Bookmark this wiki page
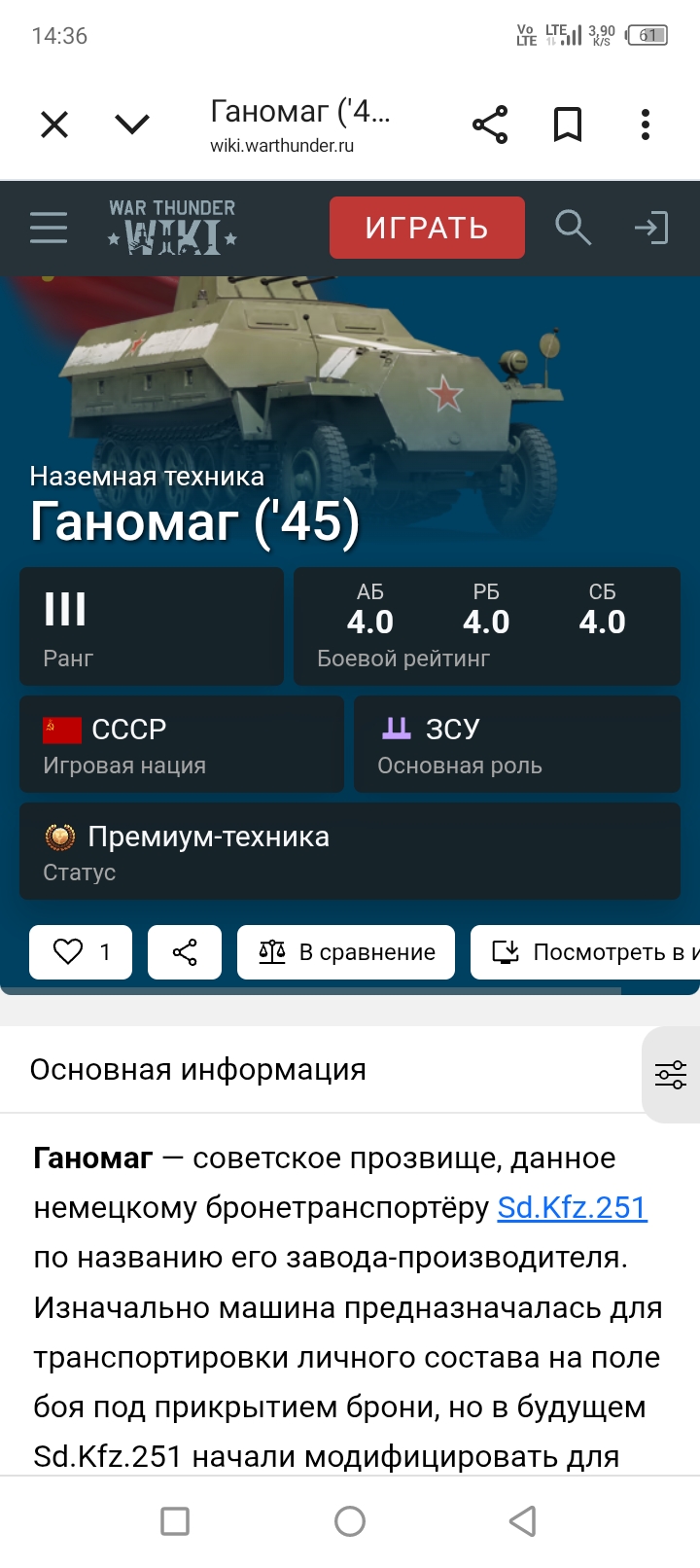 (x=568, y=125)
